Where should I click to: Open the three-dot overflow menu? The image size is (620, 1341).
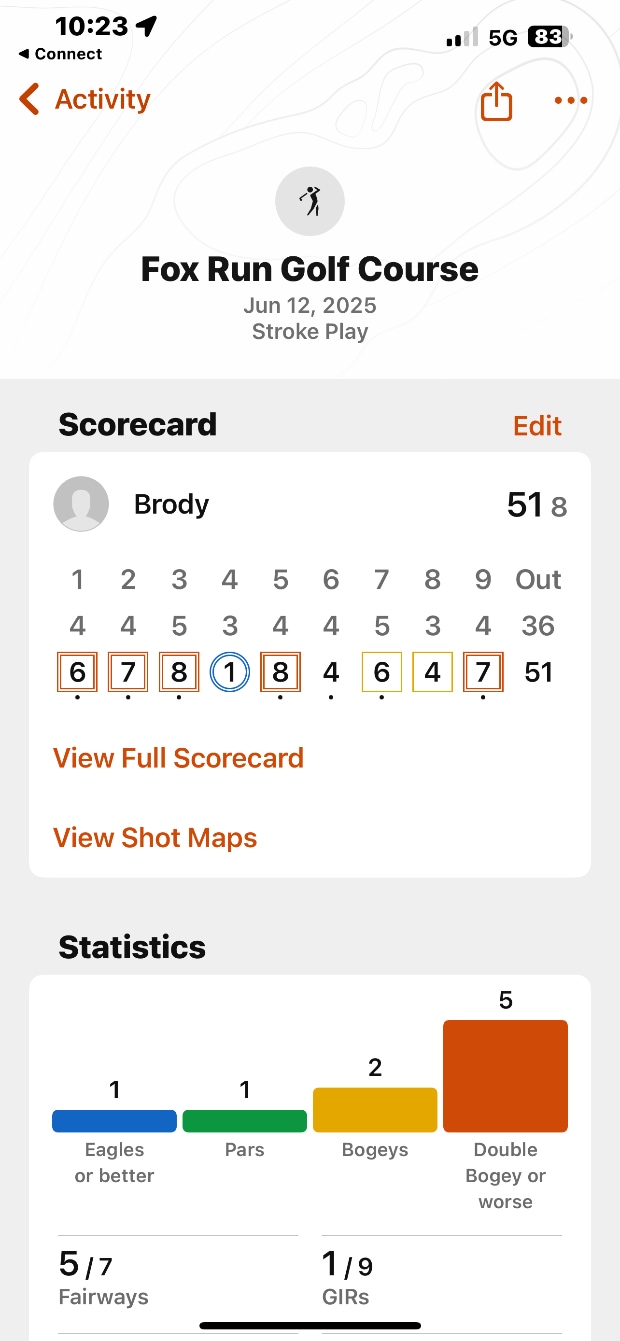[x=570, y=101]
